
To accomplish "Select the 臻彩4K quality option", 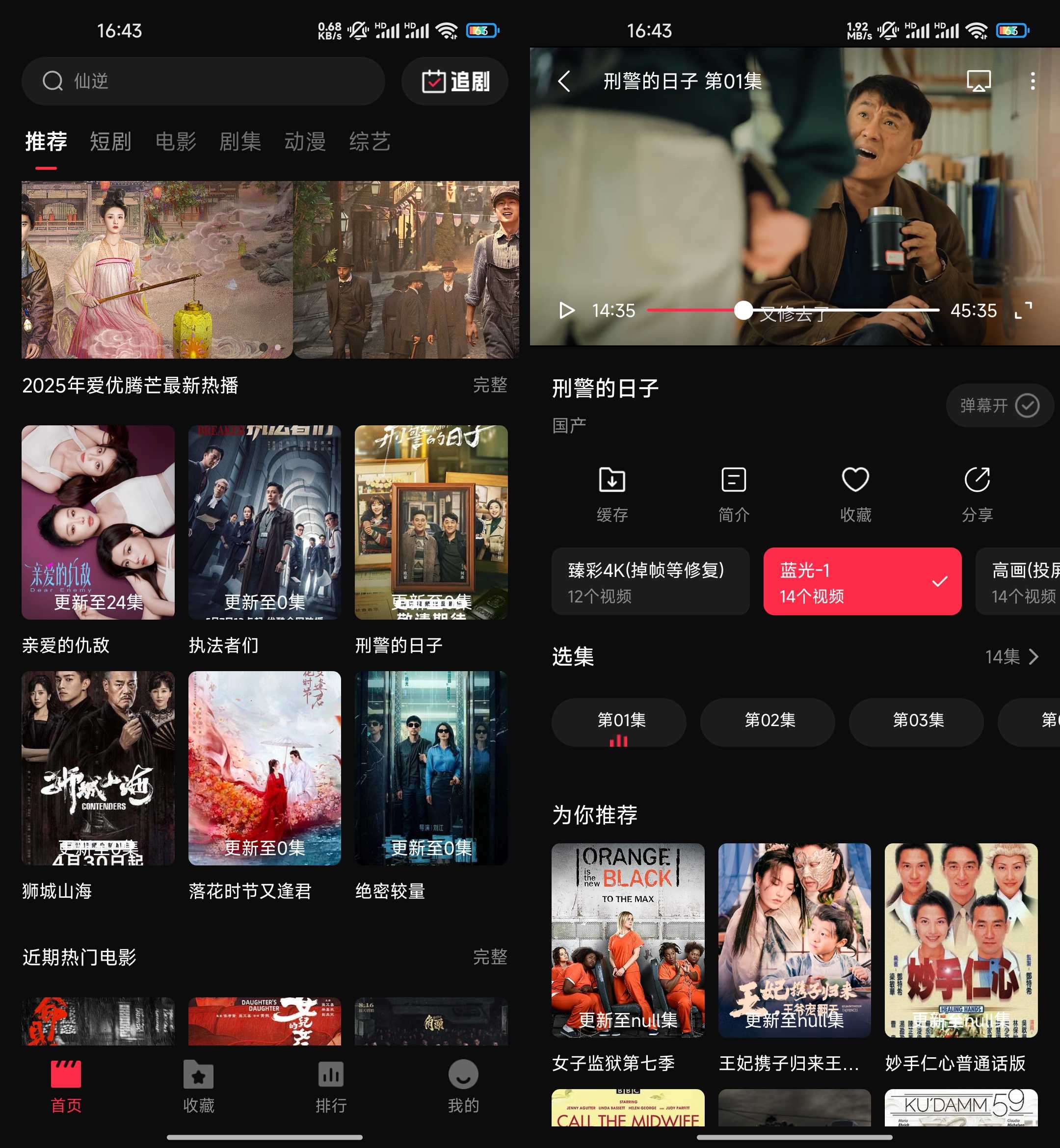I will coord(651,581).
